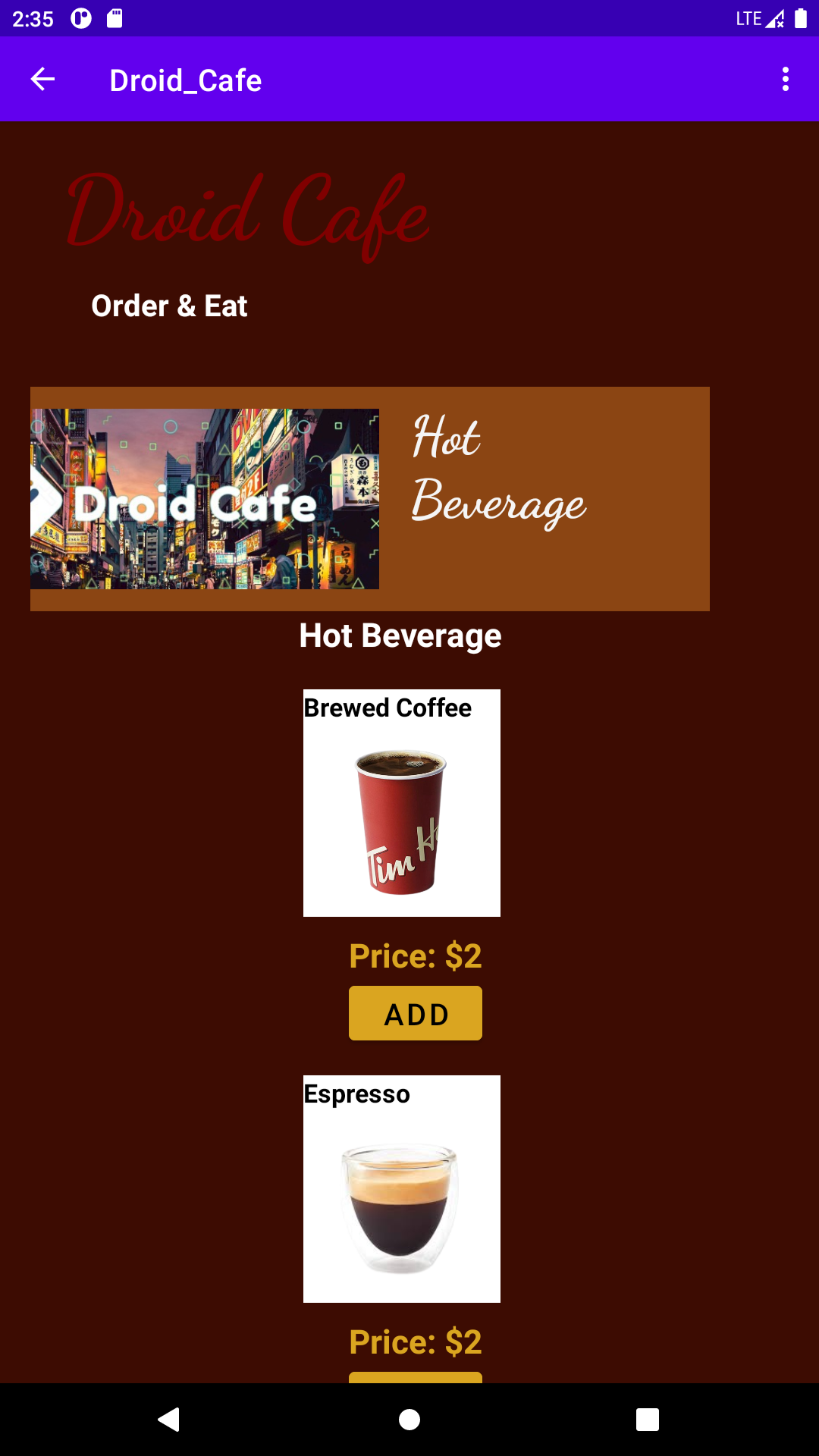Tap the Hot Beverage section heading

point(400,635)
